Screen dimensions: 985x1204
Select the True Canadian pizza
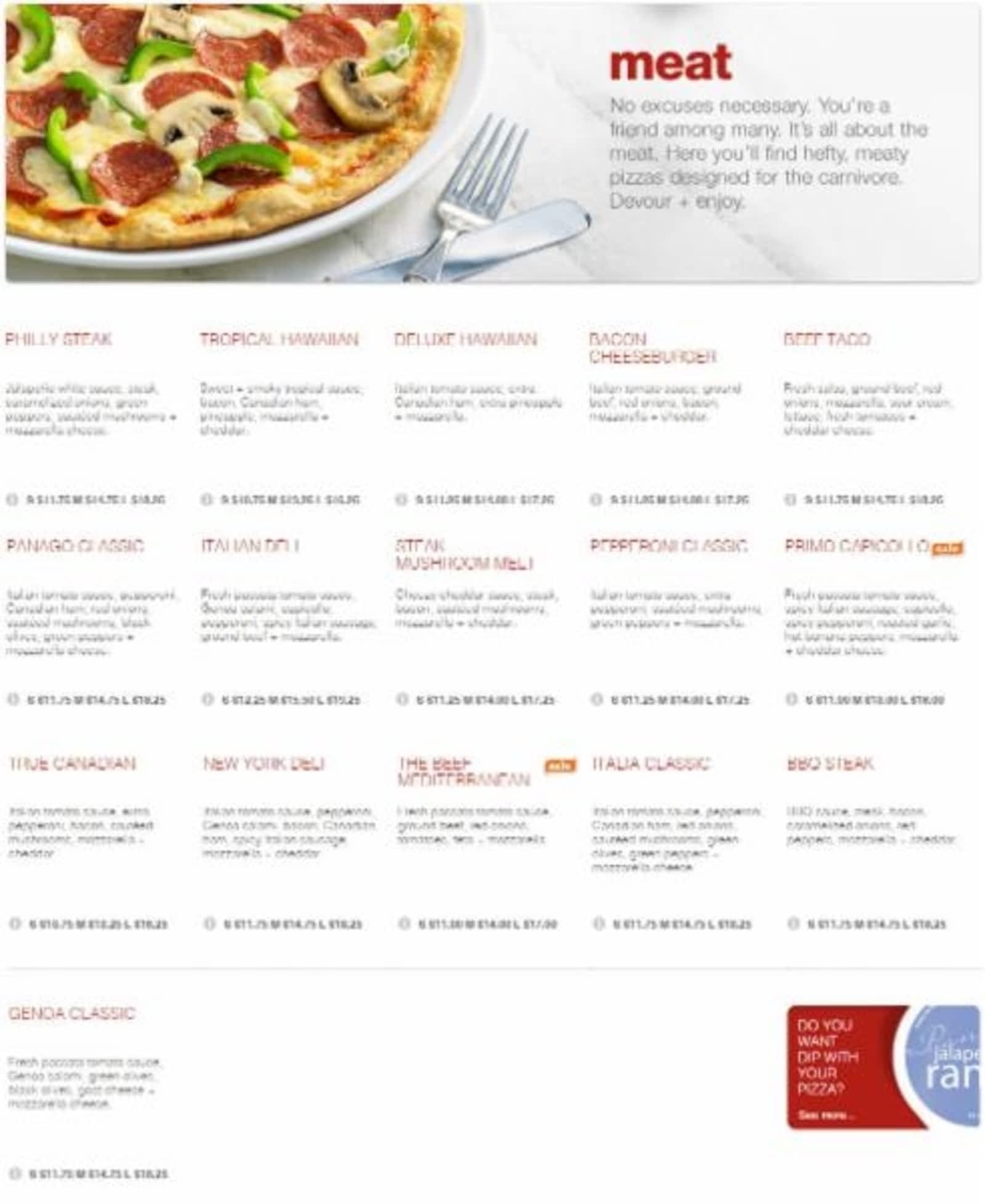(x=73, y=764)
